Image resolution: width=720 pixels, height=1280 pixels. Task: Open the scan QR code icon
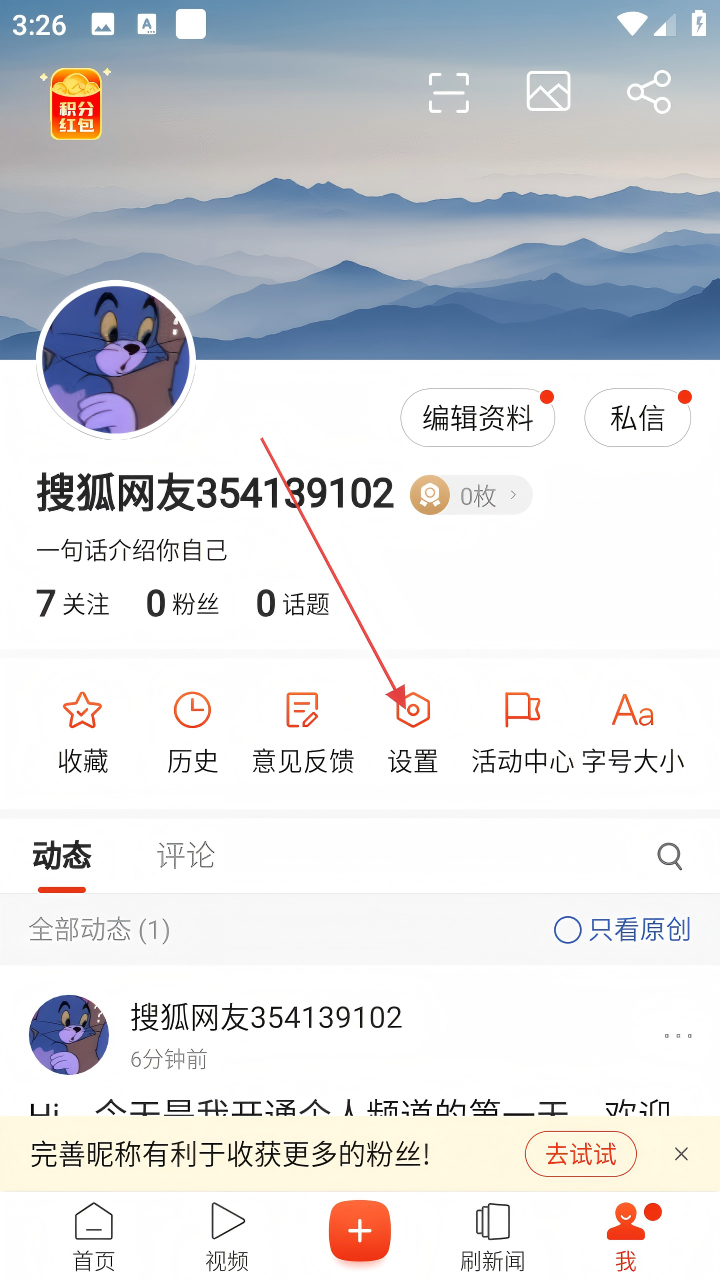point(448,93)
